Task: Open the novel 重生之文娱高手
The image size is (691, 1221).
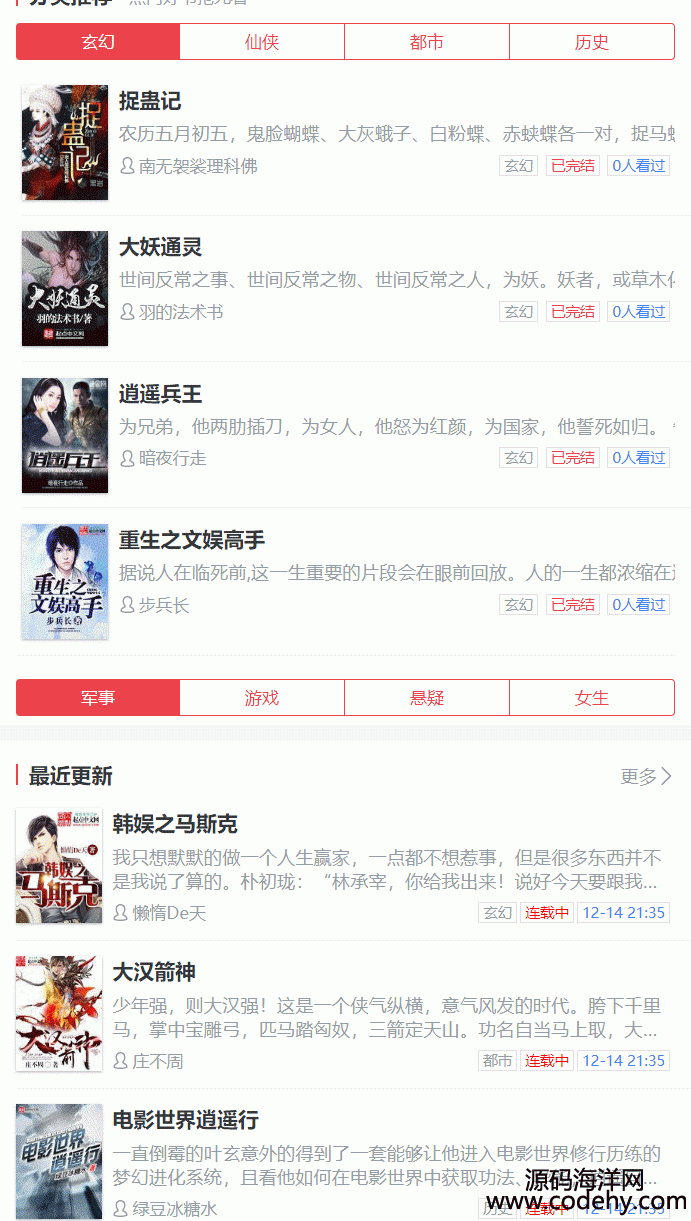Action: coord(191,540)
